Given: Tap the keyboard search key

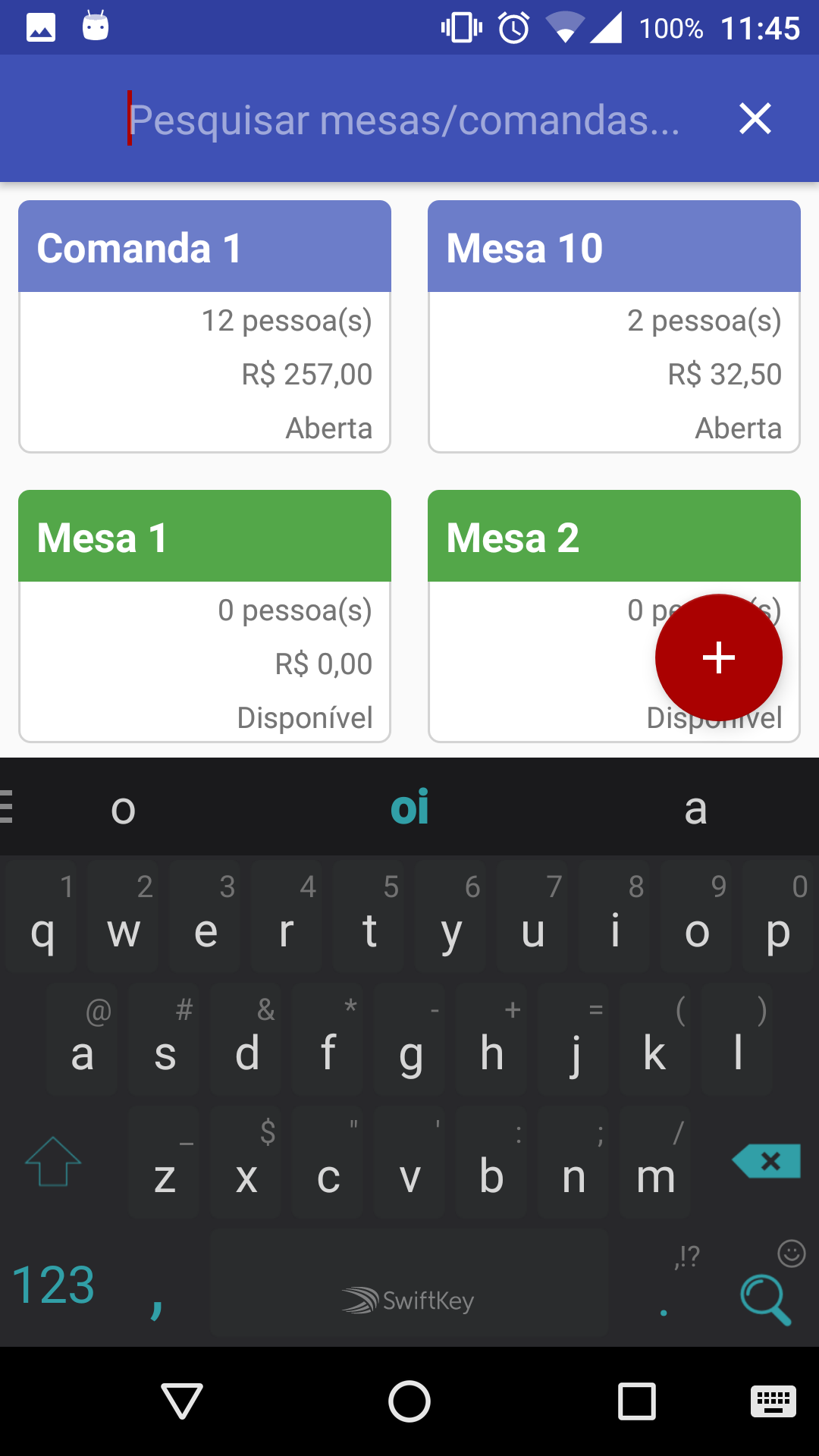Looking at the screenshot, I should pos(766,1298).
